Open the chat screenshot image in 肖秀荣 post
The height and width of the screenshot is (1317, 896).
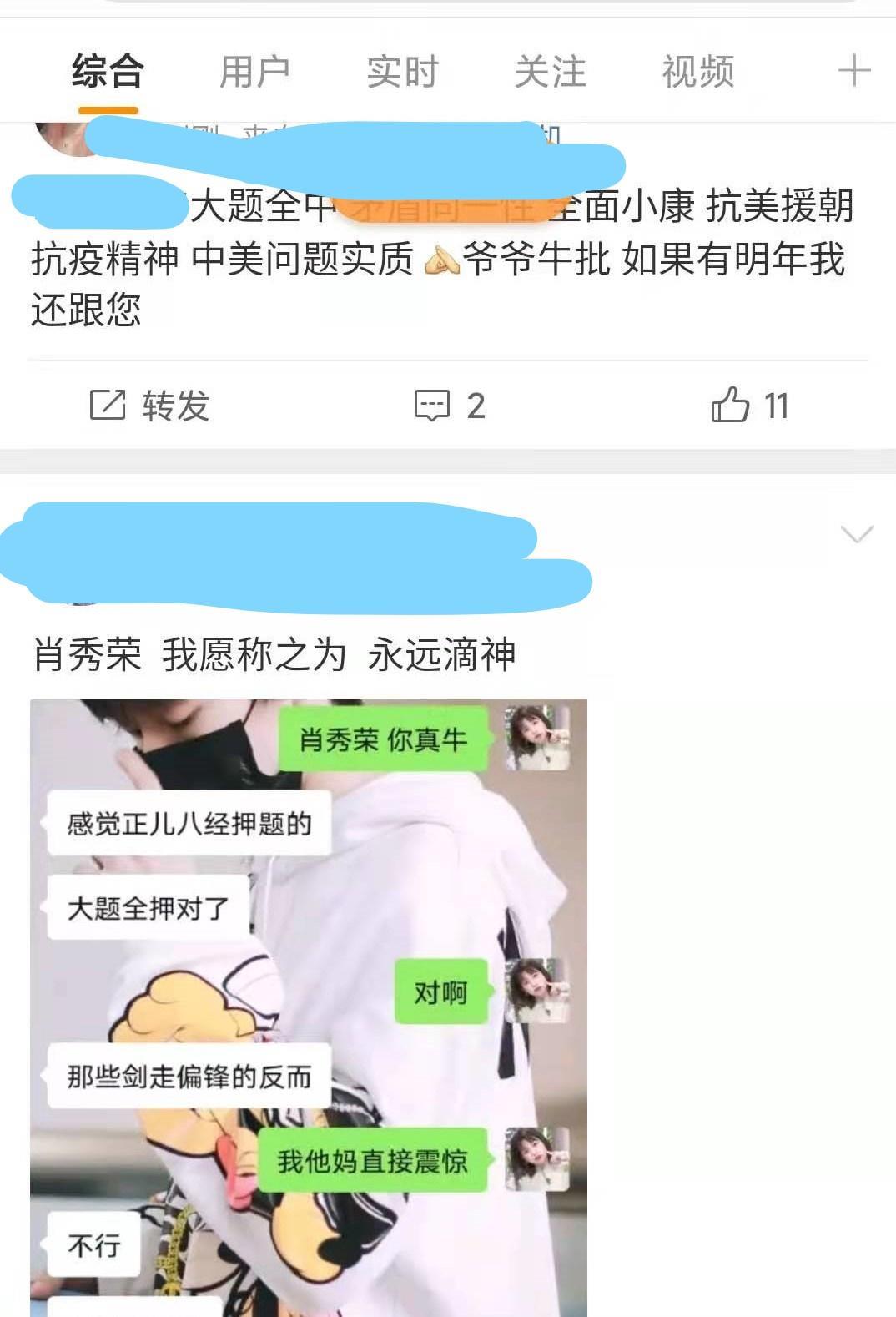[309, 1002]
